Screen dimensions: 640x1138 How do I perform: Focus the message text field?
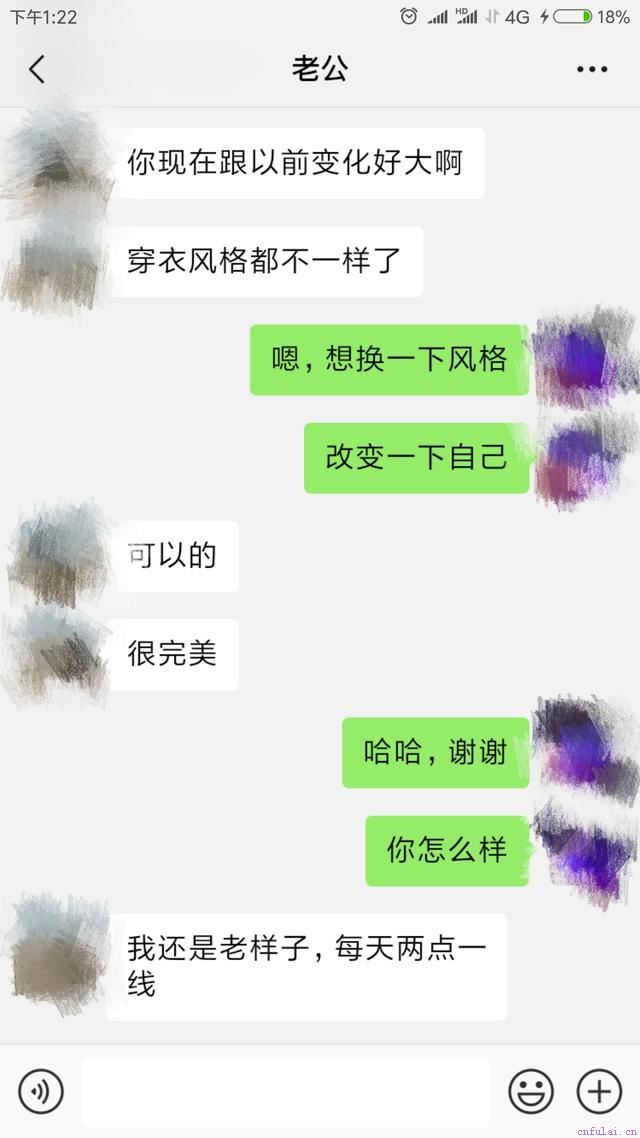click(286, 1091)
